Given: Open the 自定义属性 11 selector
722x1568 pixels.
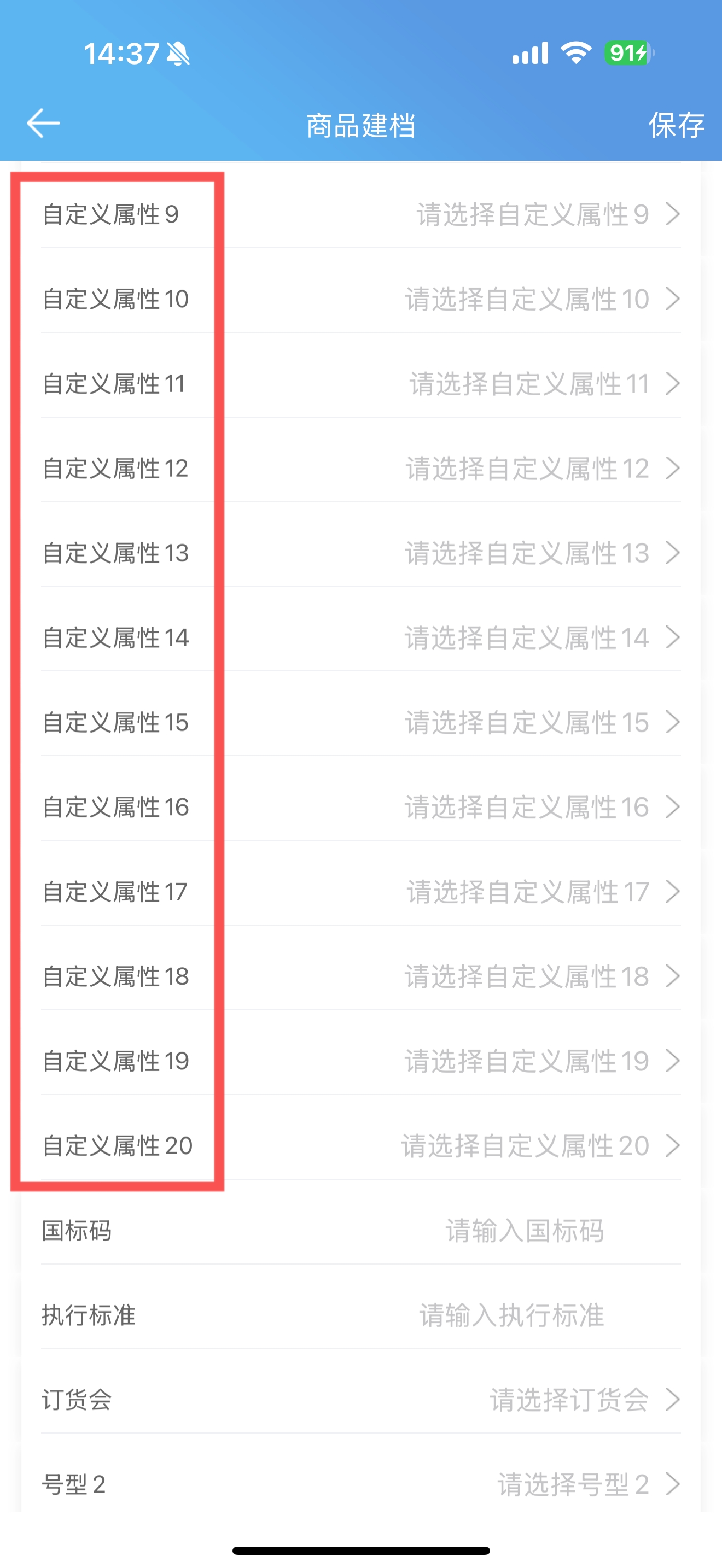Looking at the screenshot, I should (360, 383).
